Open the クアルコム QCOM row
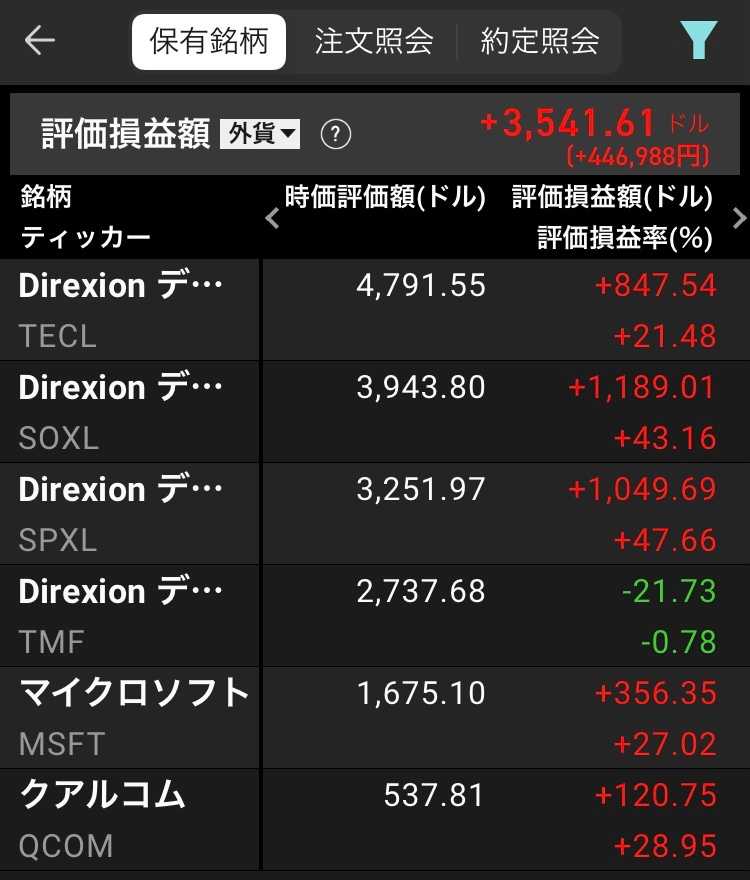Image resolution: width=750 pixels, height=880 pixels. click(x=375, y=820)
